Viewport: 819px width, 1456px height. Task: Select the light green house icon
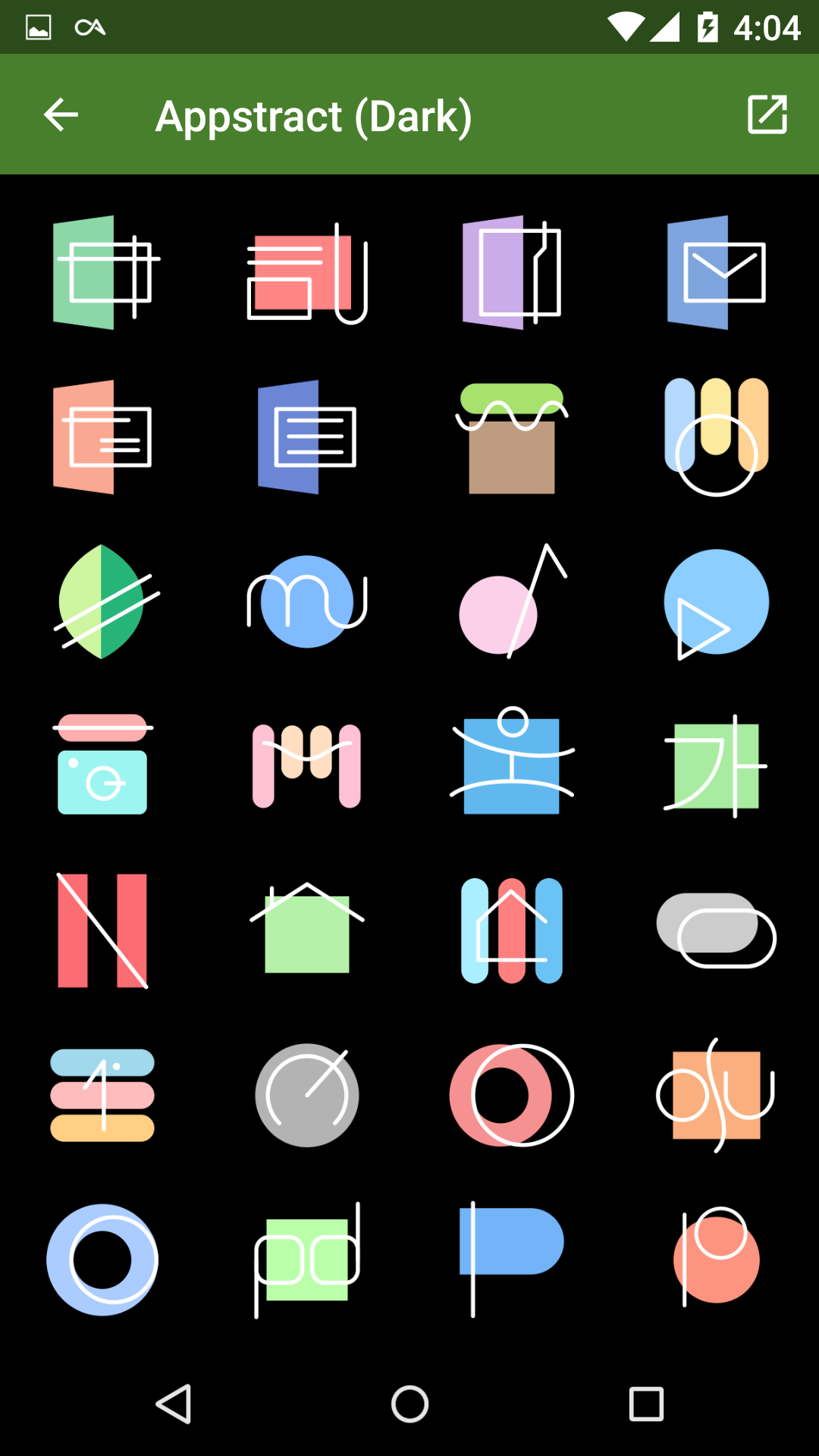coord(306,930)
